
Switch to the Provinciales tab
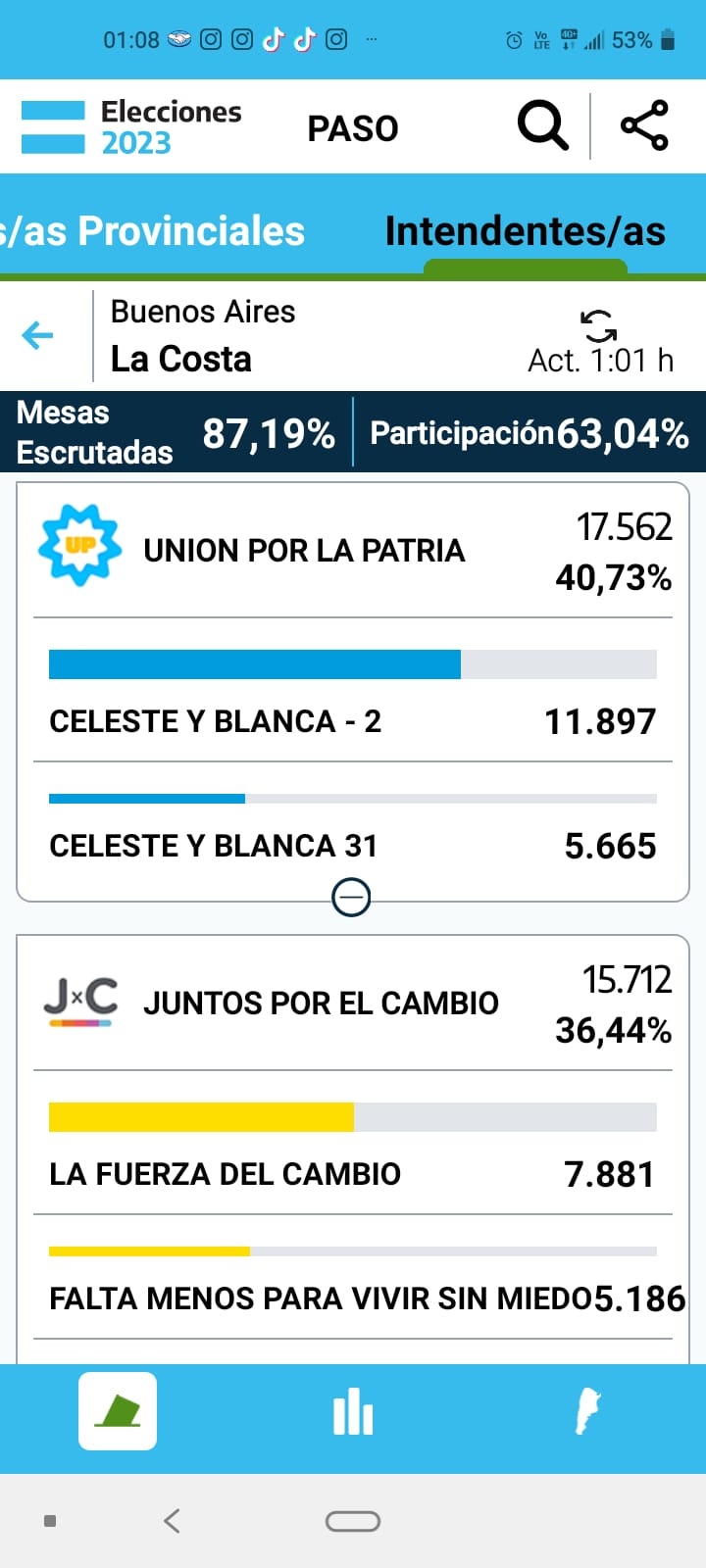[152, 231]
